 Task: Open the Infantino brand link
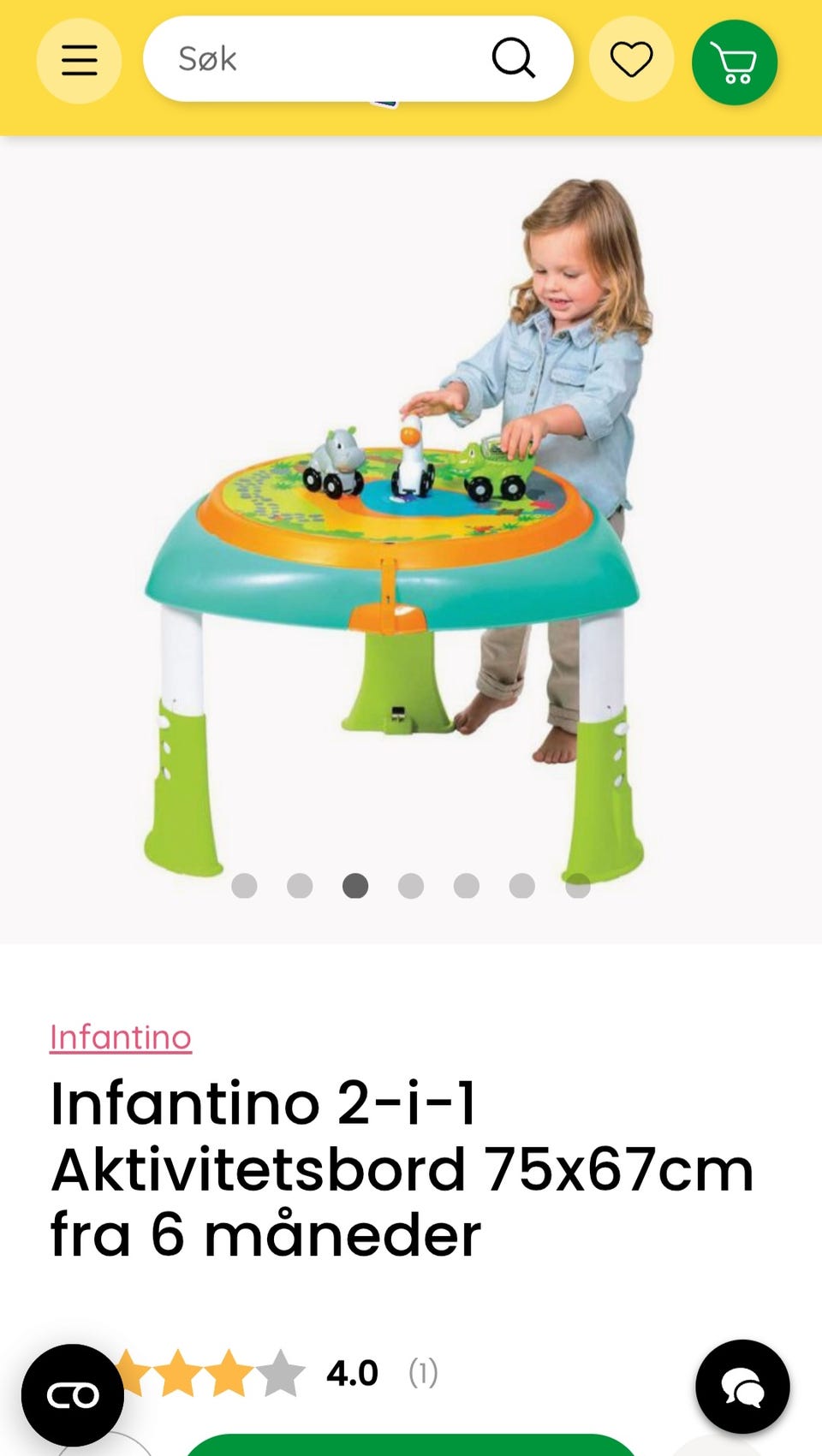click(x=121, y=1037)
